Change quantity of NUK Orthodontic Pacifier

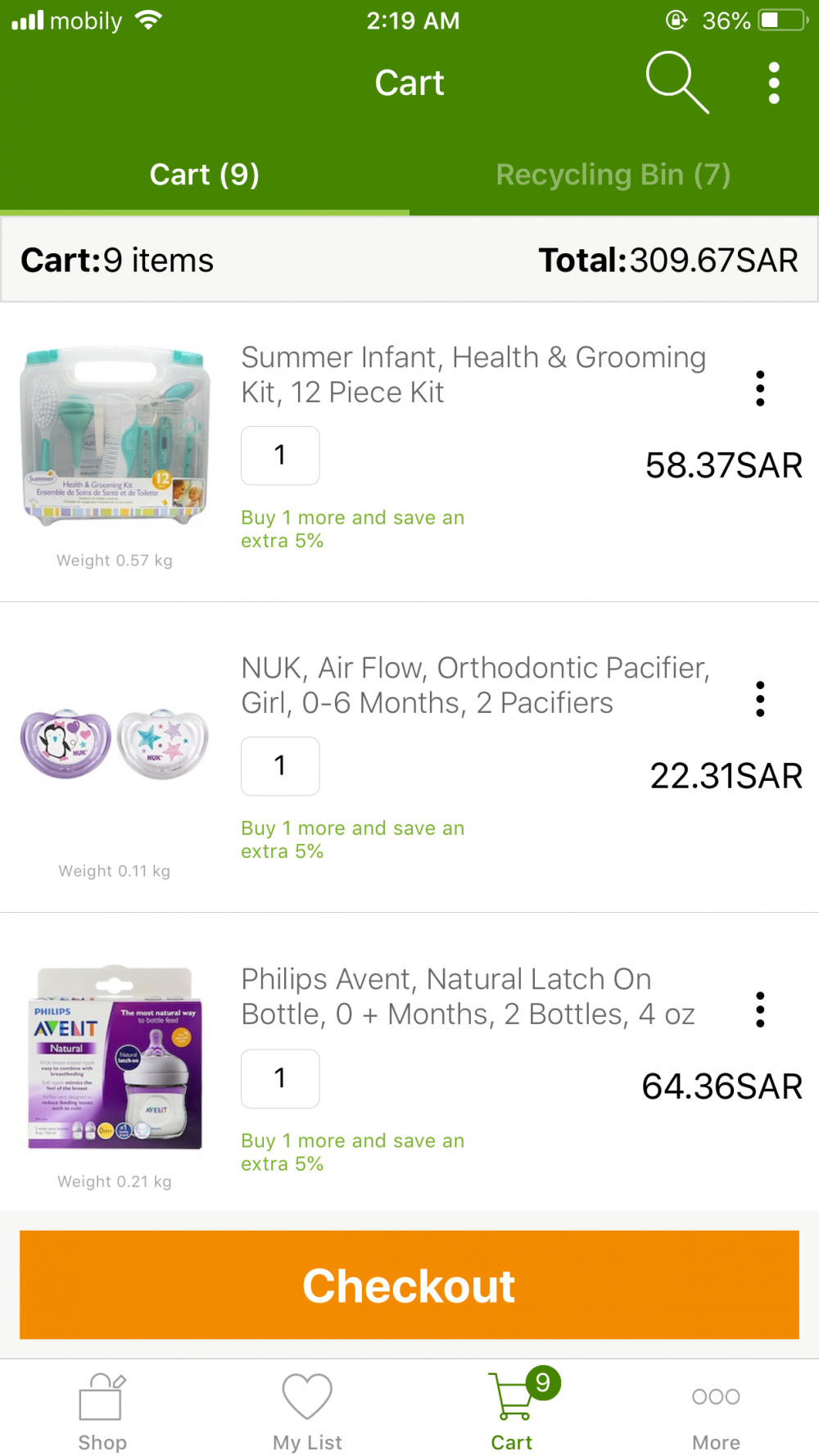(280, 766)
